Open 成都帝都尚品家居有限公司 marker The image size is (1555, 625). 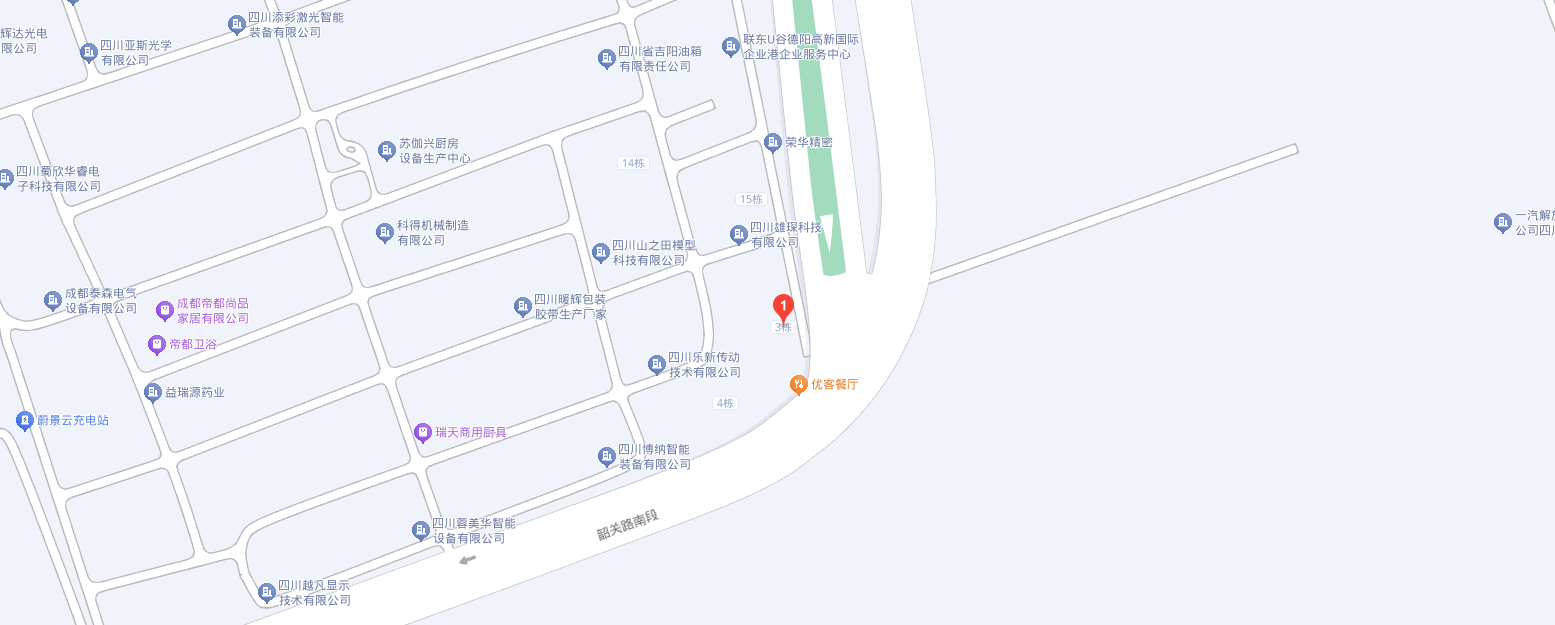tap(165, 311)
